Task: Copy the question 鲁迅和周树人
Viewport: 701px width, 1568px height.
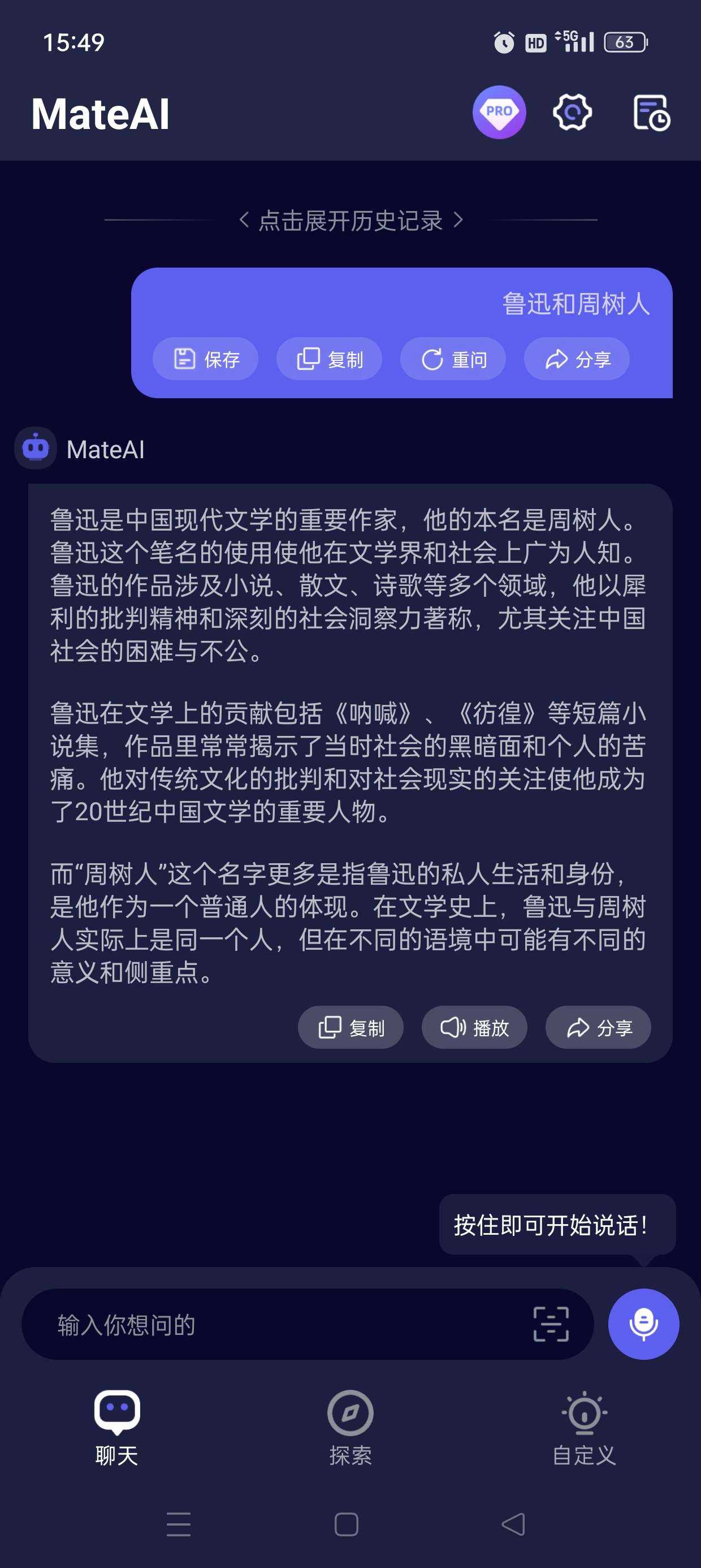Action: tap(329, 359)
